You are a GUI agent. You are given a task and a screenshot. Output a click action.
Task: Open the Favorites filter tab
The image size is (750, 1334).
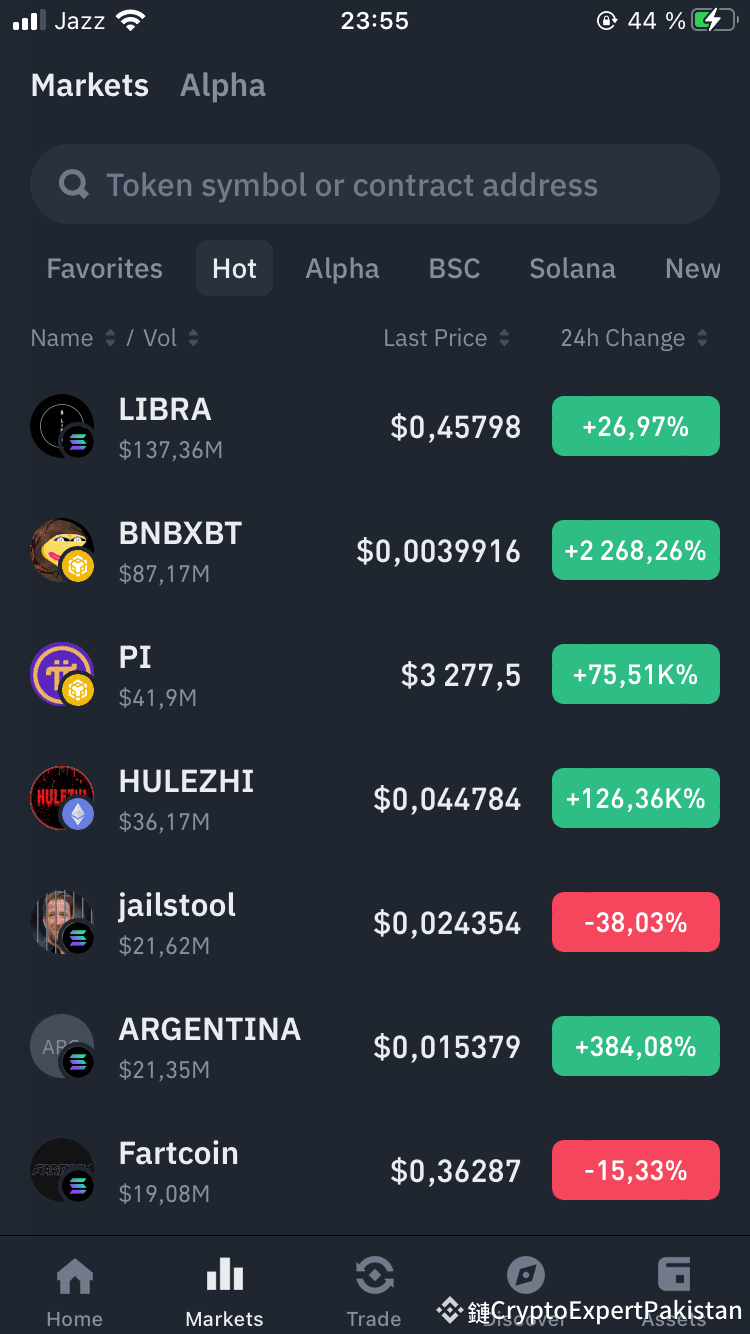tap(104, 268)
